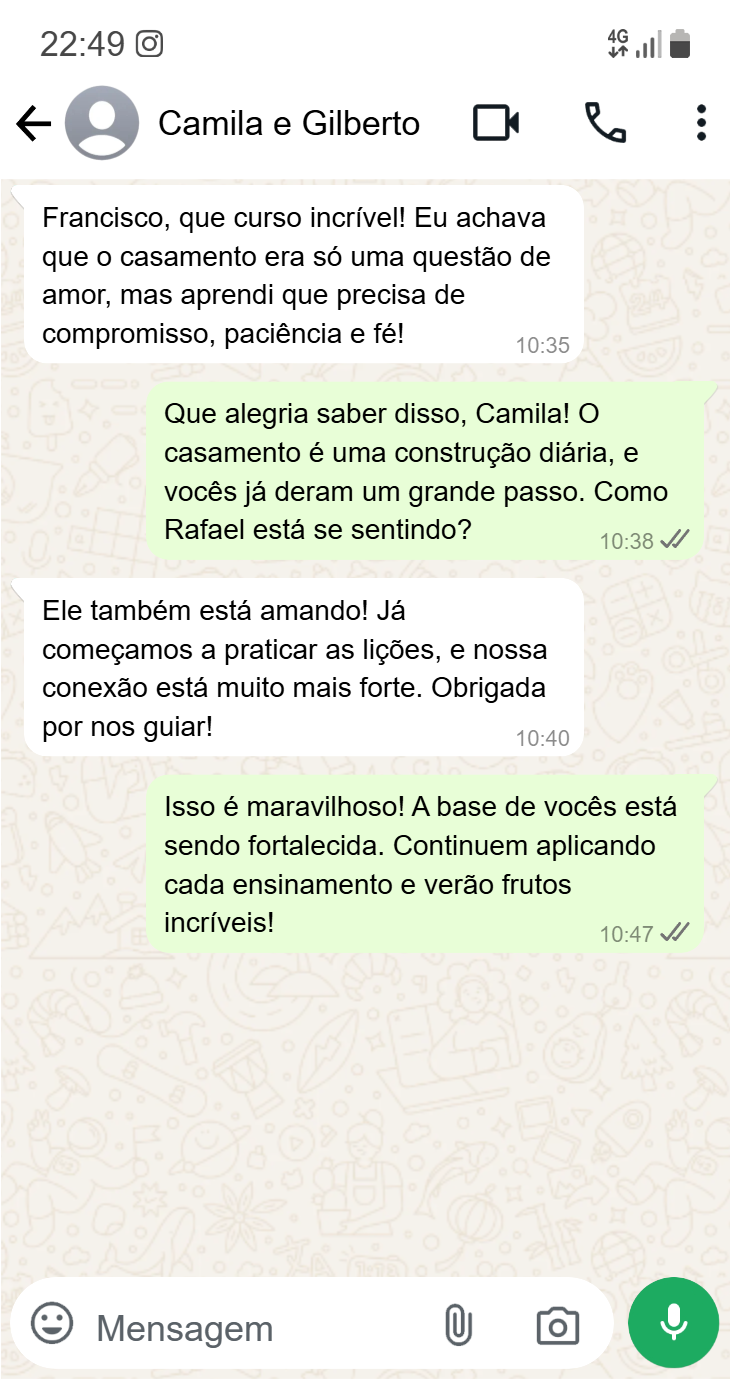Open the overflow menu

701,123
